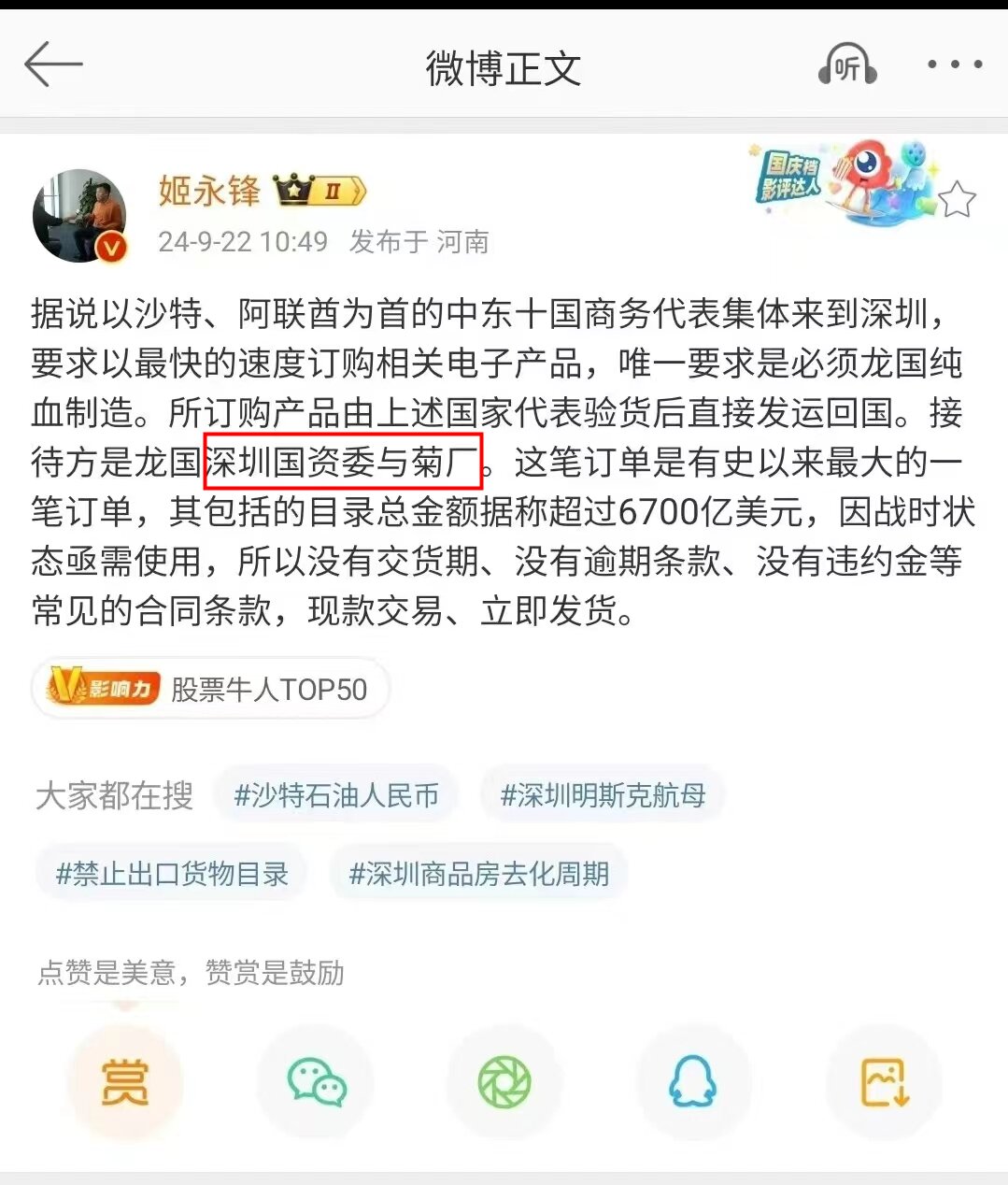1008x1185 pixels.
Task: Listen to the post via the headphone icon
Action: (846, 65)
